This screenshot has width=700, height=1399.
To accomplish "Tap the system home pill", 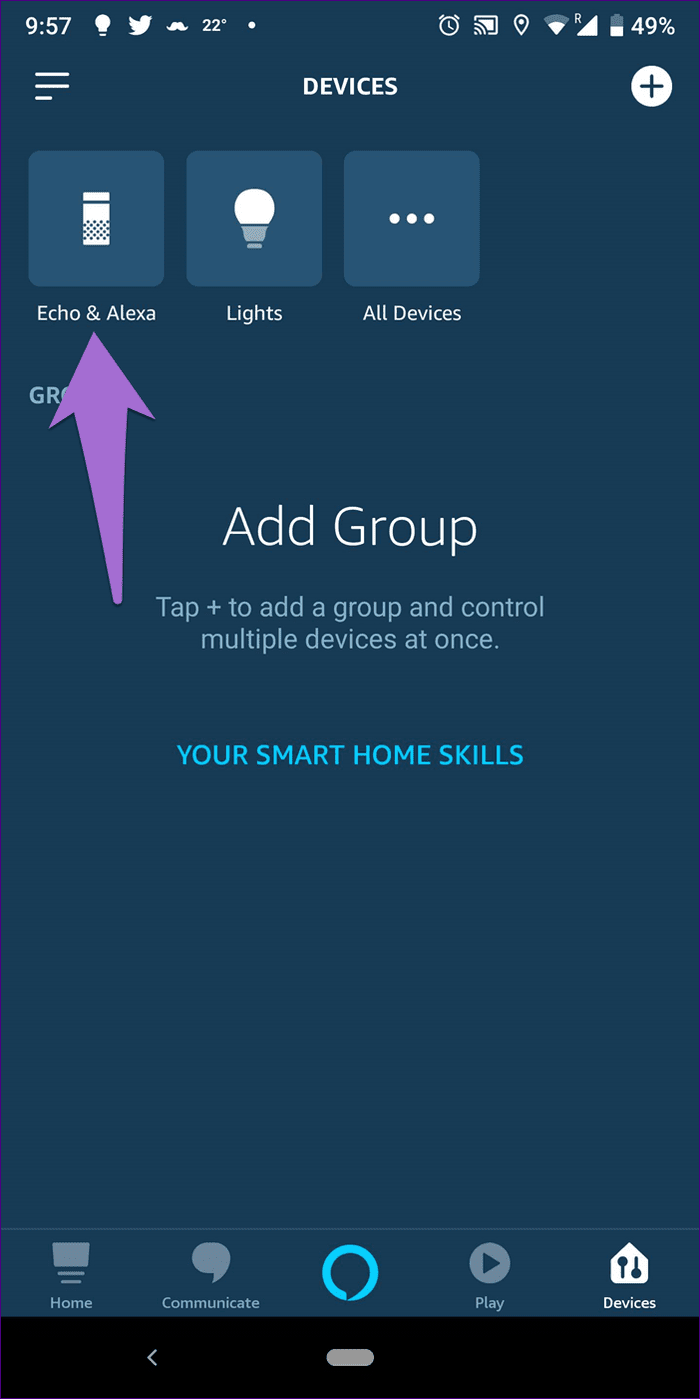I will click(350, 1357).
